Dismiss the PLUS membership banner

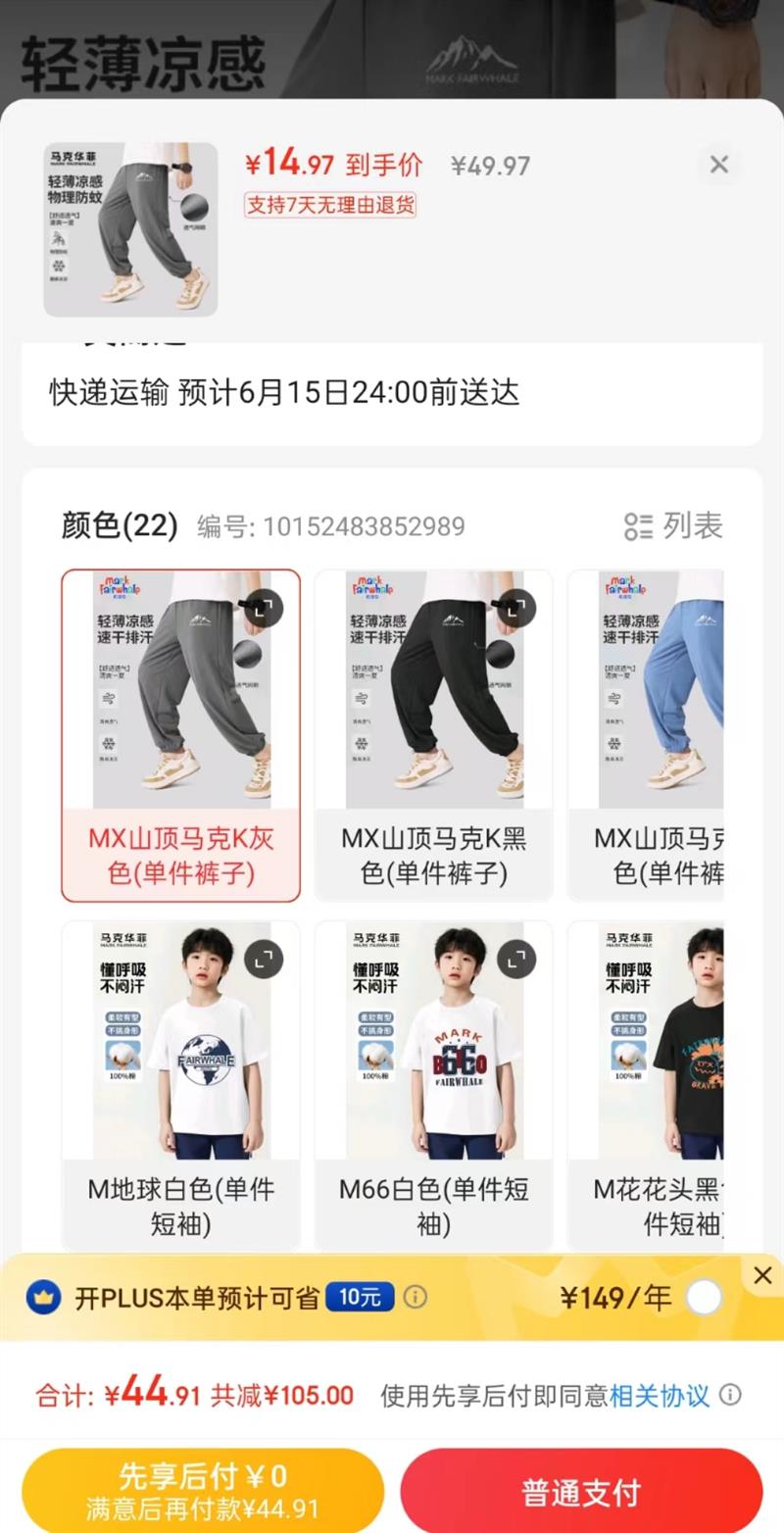[x=762, y=1275]
